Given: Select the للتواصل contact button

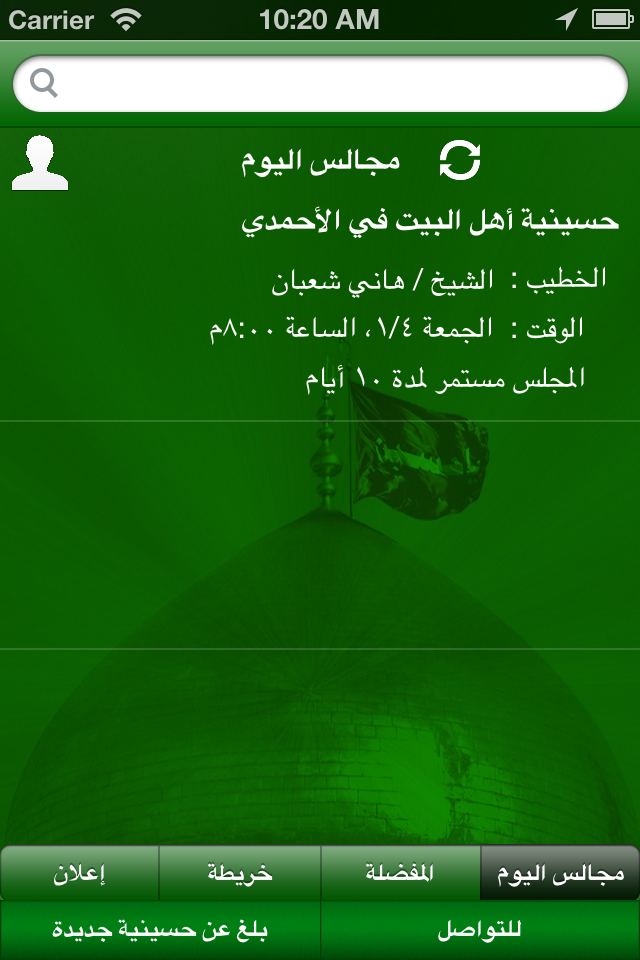Looking at the screenshot, I should coord(480,930).
